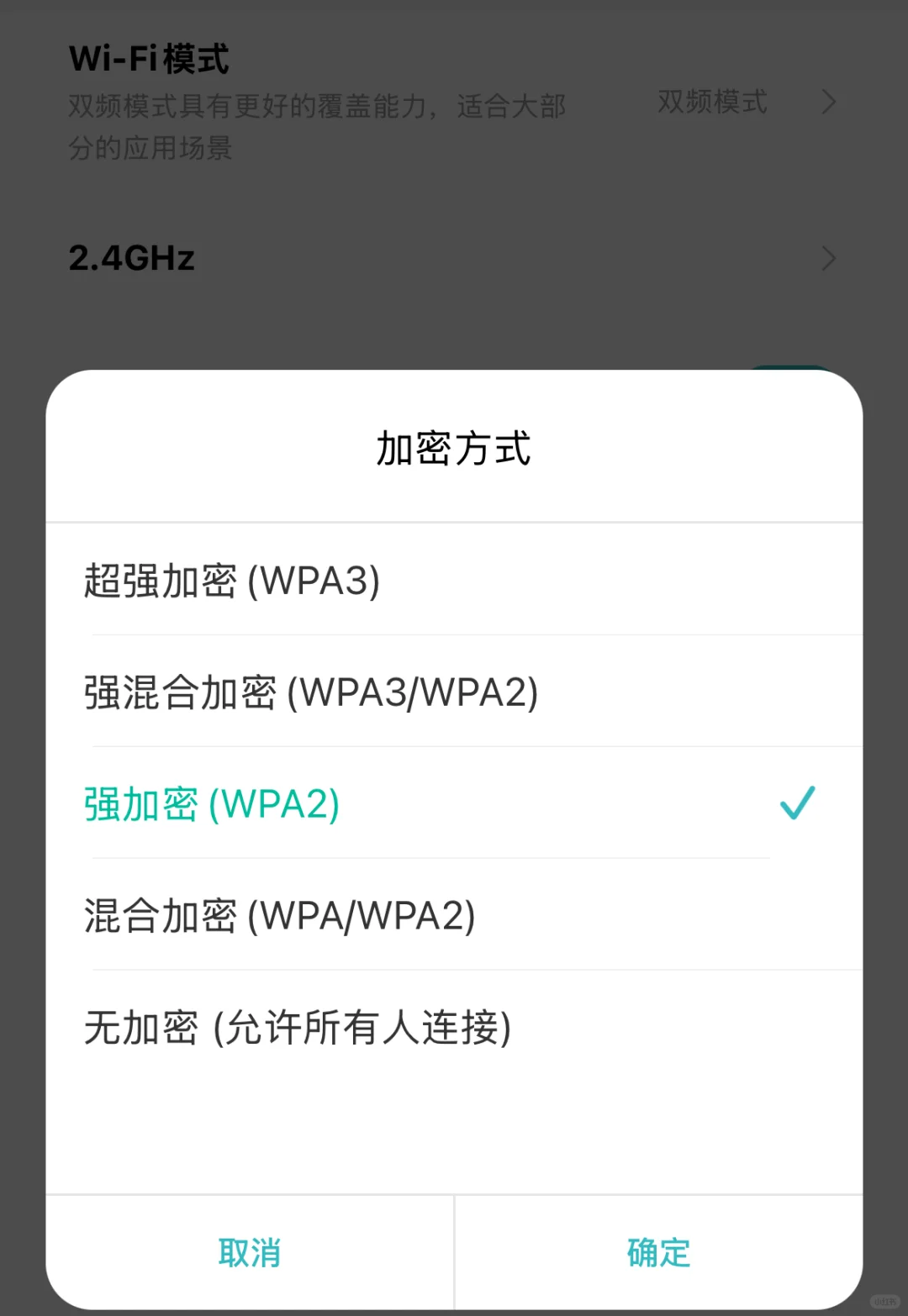Viewport: 908px width, 1316px height.
Task: Click the chevron on the 2.4GHz row
Action: click(x=828, y=257)
